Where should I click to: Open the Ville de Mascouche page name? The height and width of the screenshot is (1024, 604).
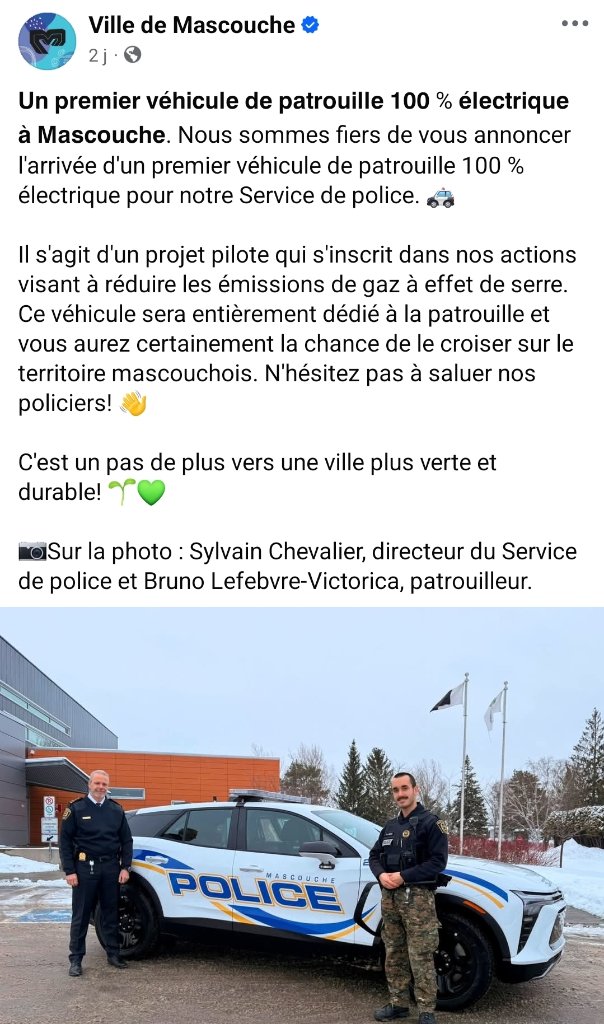tap(191, 25)
